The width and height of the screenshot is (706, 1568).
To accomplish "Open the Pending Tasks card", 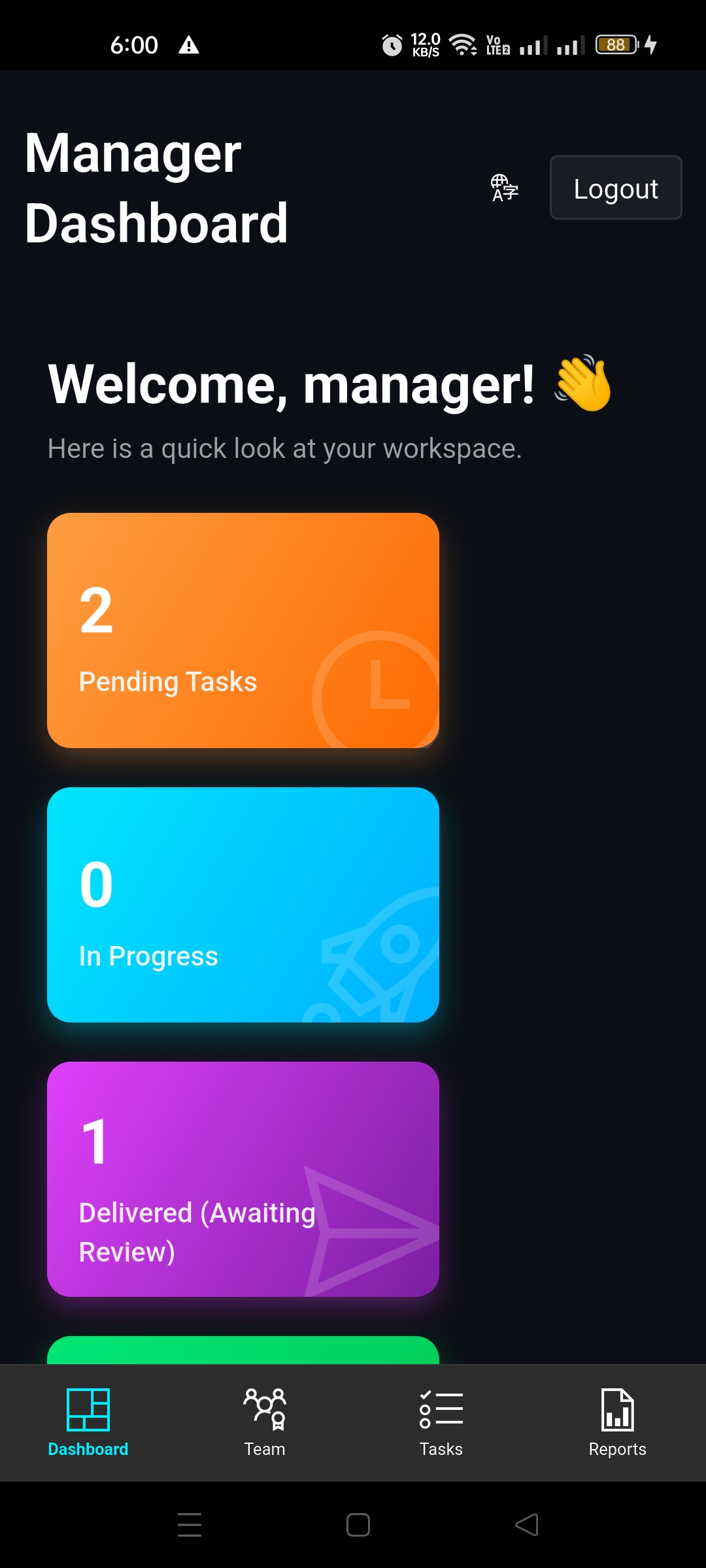I will click(x=243, y=630).
